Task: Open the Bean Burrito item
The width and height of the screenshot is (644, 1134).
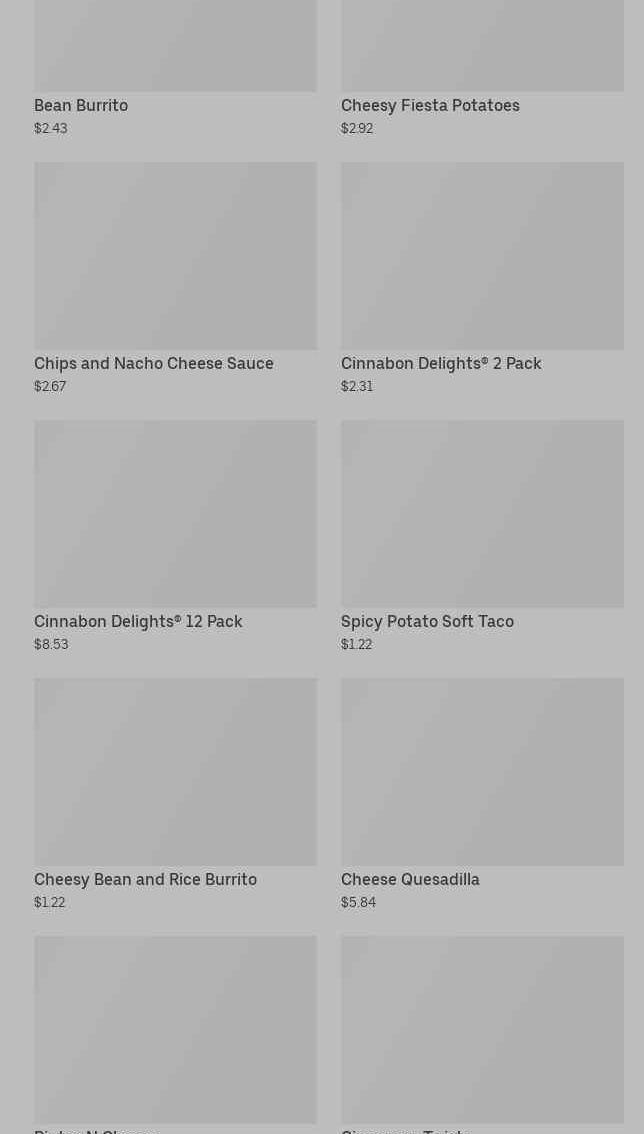Action: click(175, 69)
